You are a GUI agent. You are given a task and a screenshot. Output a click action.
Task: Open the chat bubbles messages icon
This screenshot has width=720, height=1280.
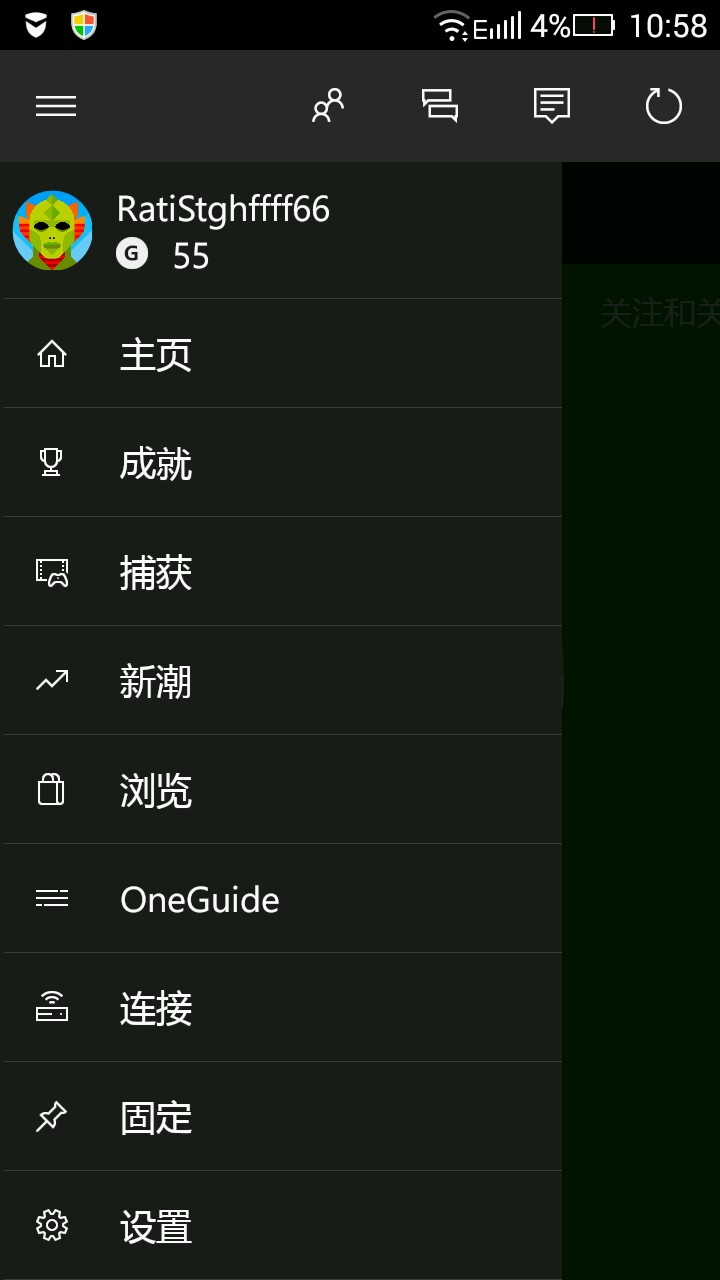click(x=440, y=106)
